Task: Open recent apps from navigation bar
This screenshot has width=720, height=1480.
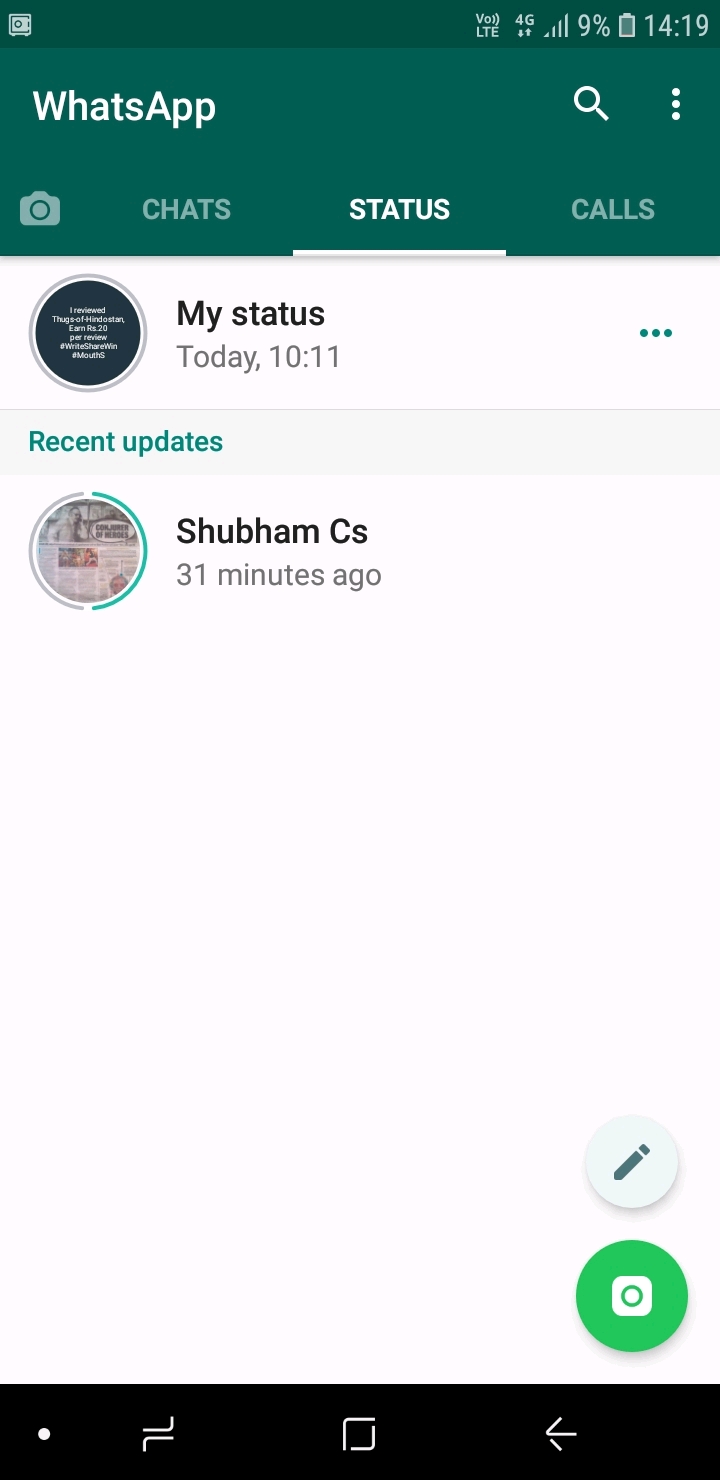Action: [x=158, y=1434]
